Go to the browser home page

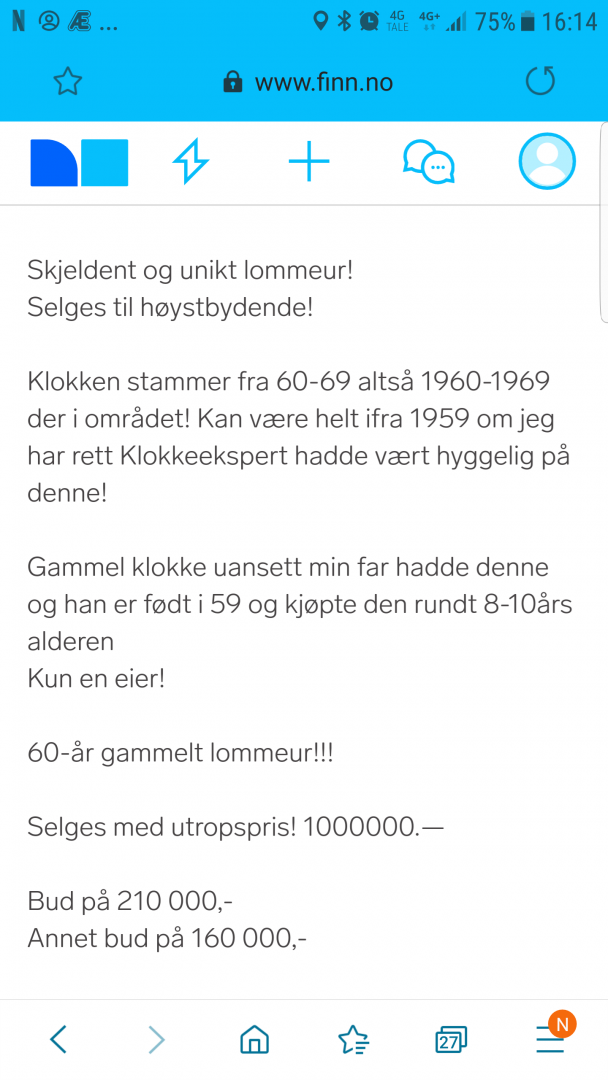tap(255, 1040)
